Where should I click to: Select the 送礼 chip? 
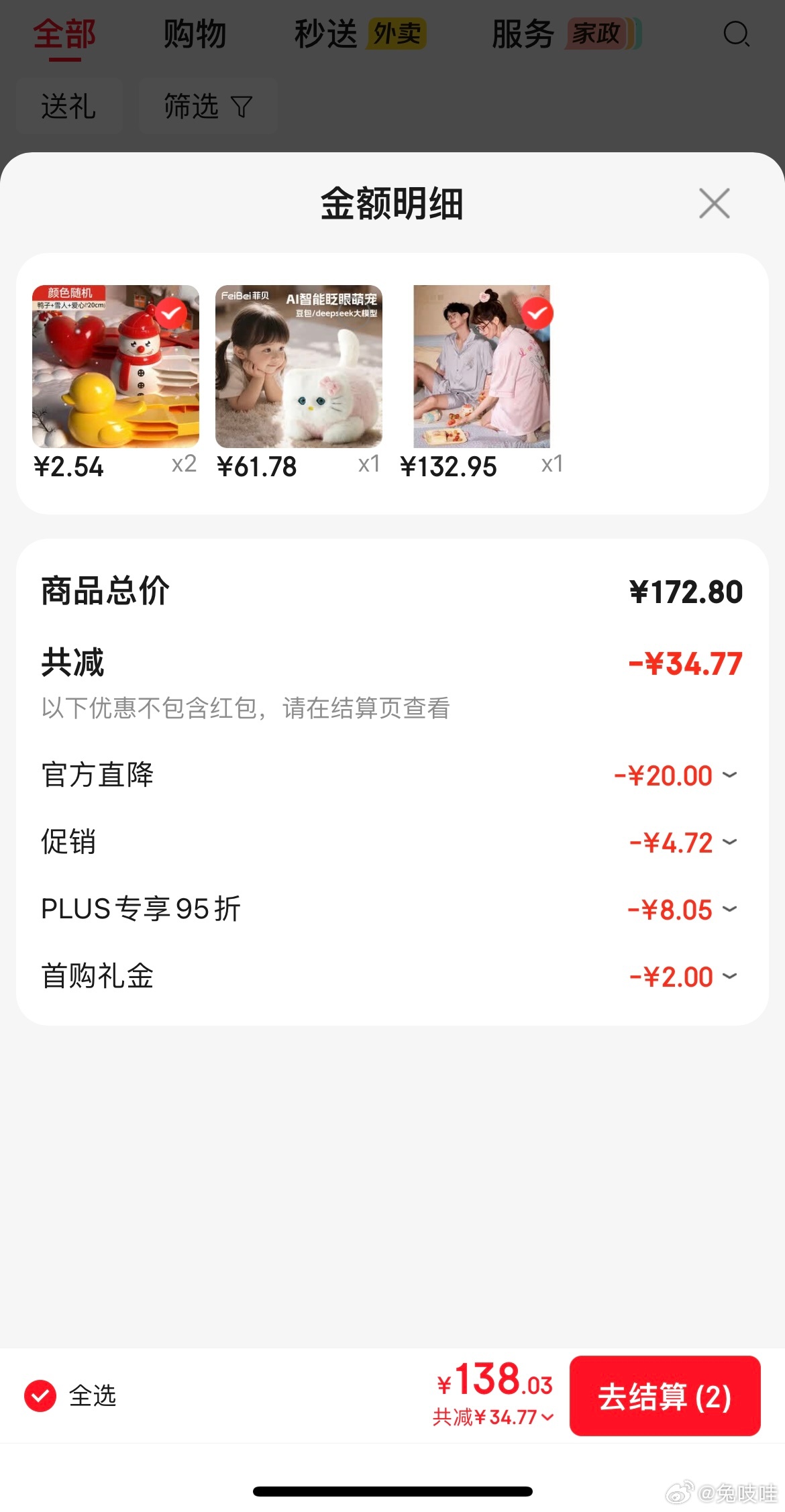point(68,106)
